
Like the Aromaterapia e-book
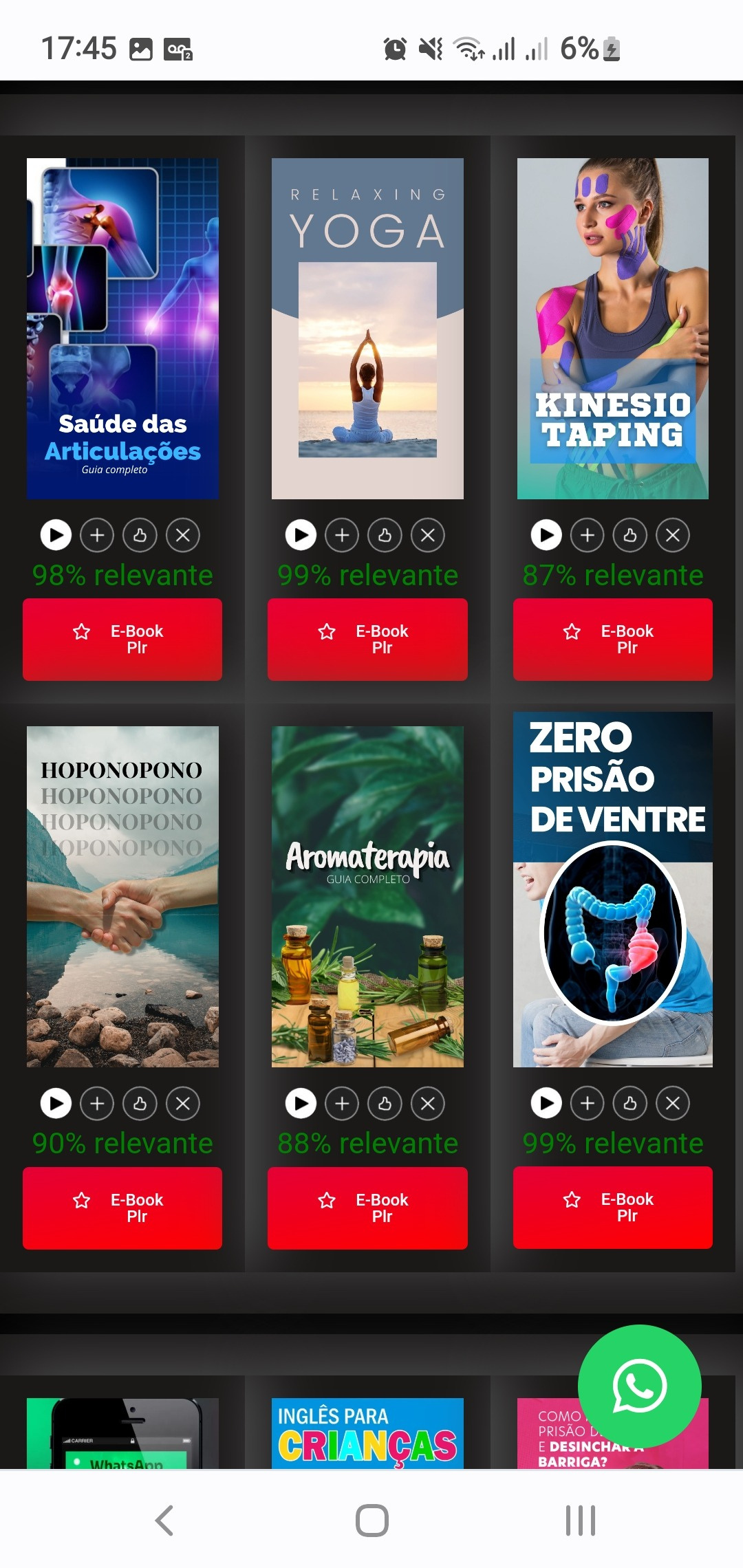pos(385,1103)
